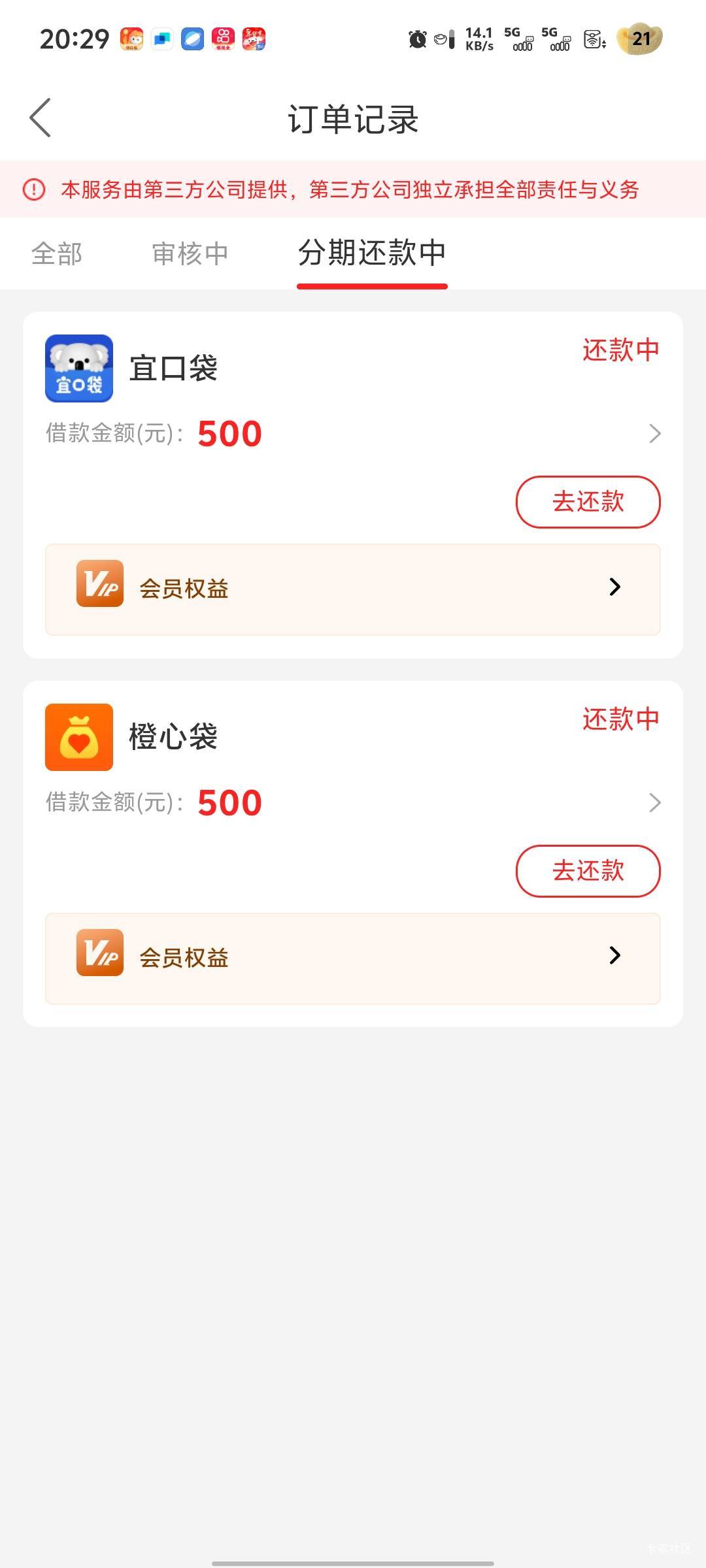Switch to the 全部 tab
Image resolution: width=706 pixels, height=1568 pixels.
point(57,253)
